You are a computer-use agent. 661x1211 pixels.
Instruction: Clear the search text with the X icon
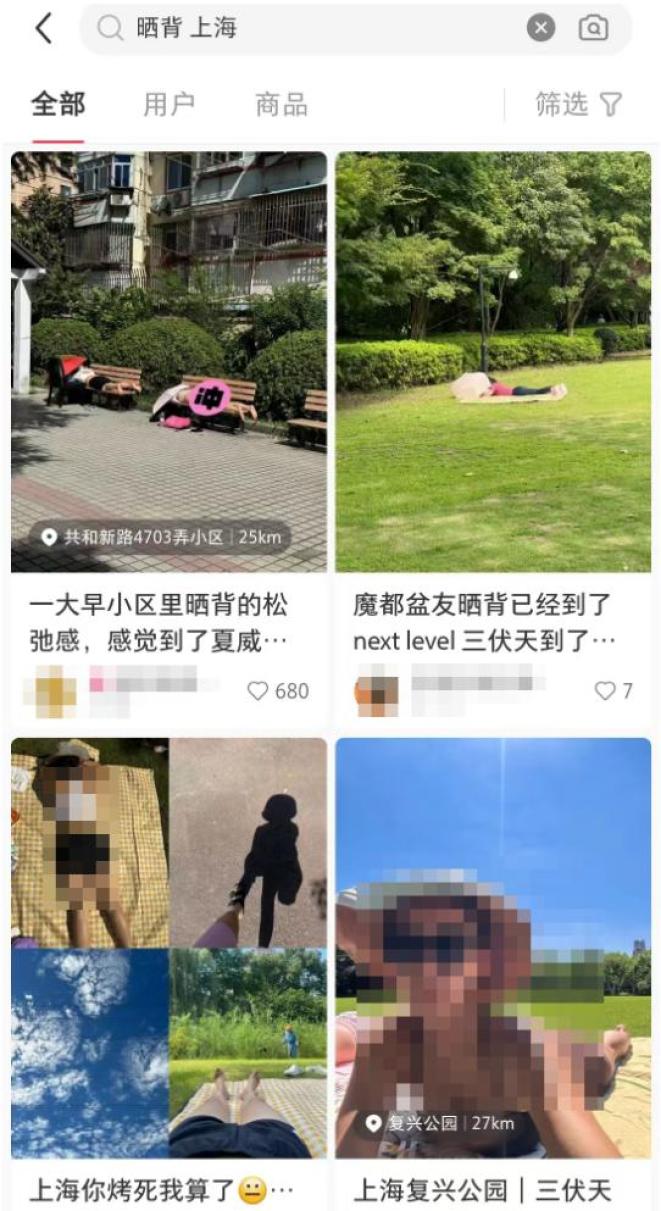(541, 29)
